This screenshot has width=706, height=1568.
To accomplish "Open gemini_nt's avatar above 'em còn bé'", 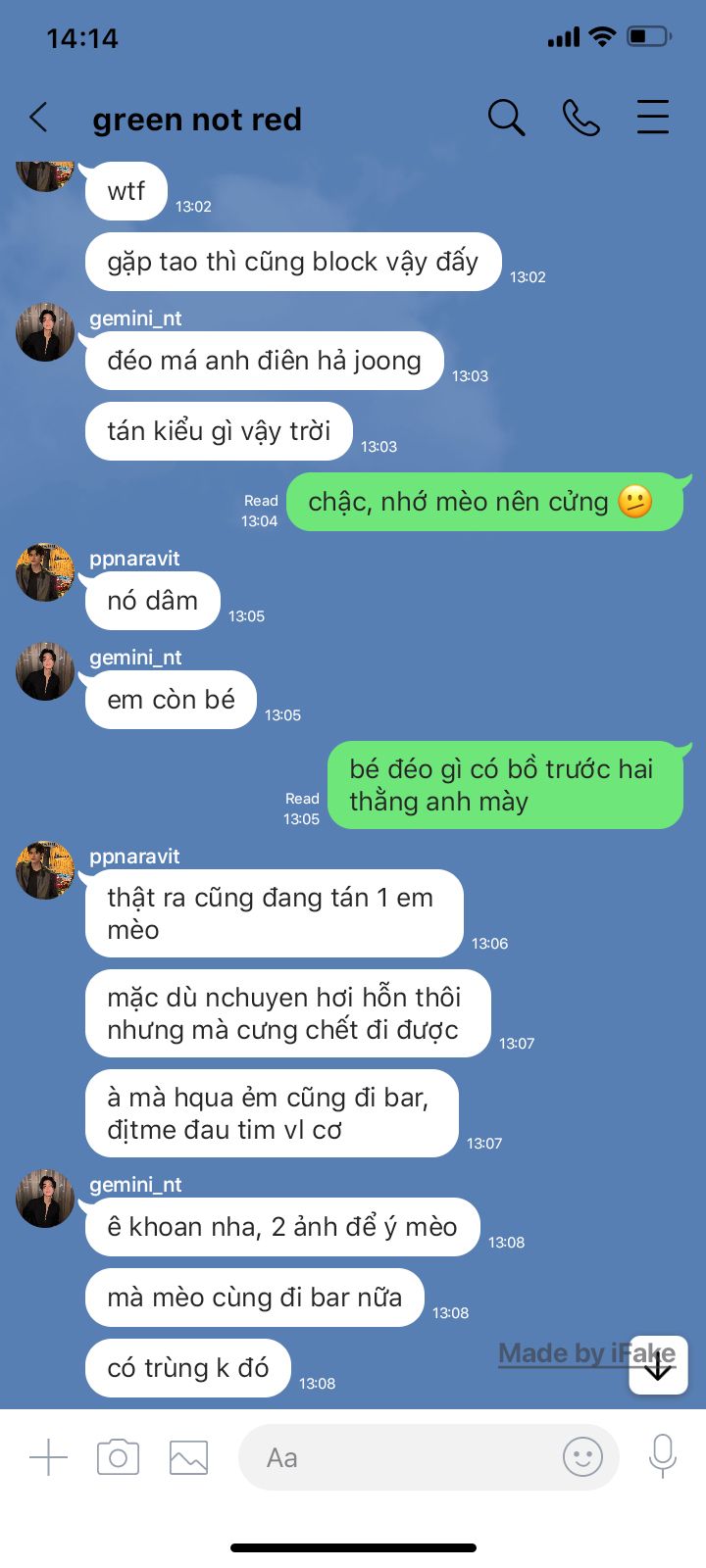I will 45,671.
